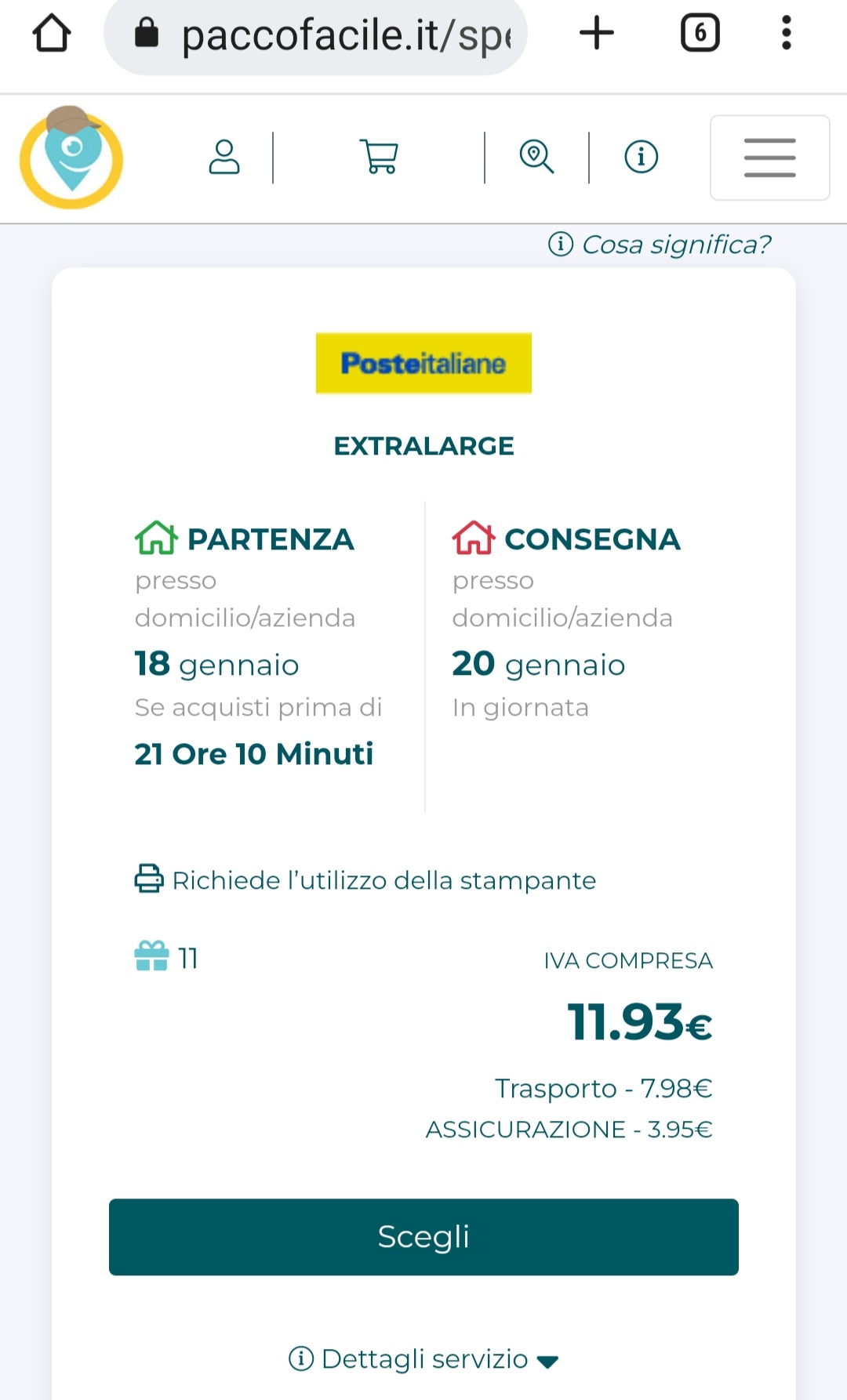Choose this Poste Italiane service with Scegli
The image size is (847, 1400).
(423, 1237)
